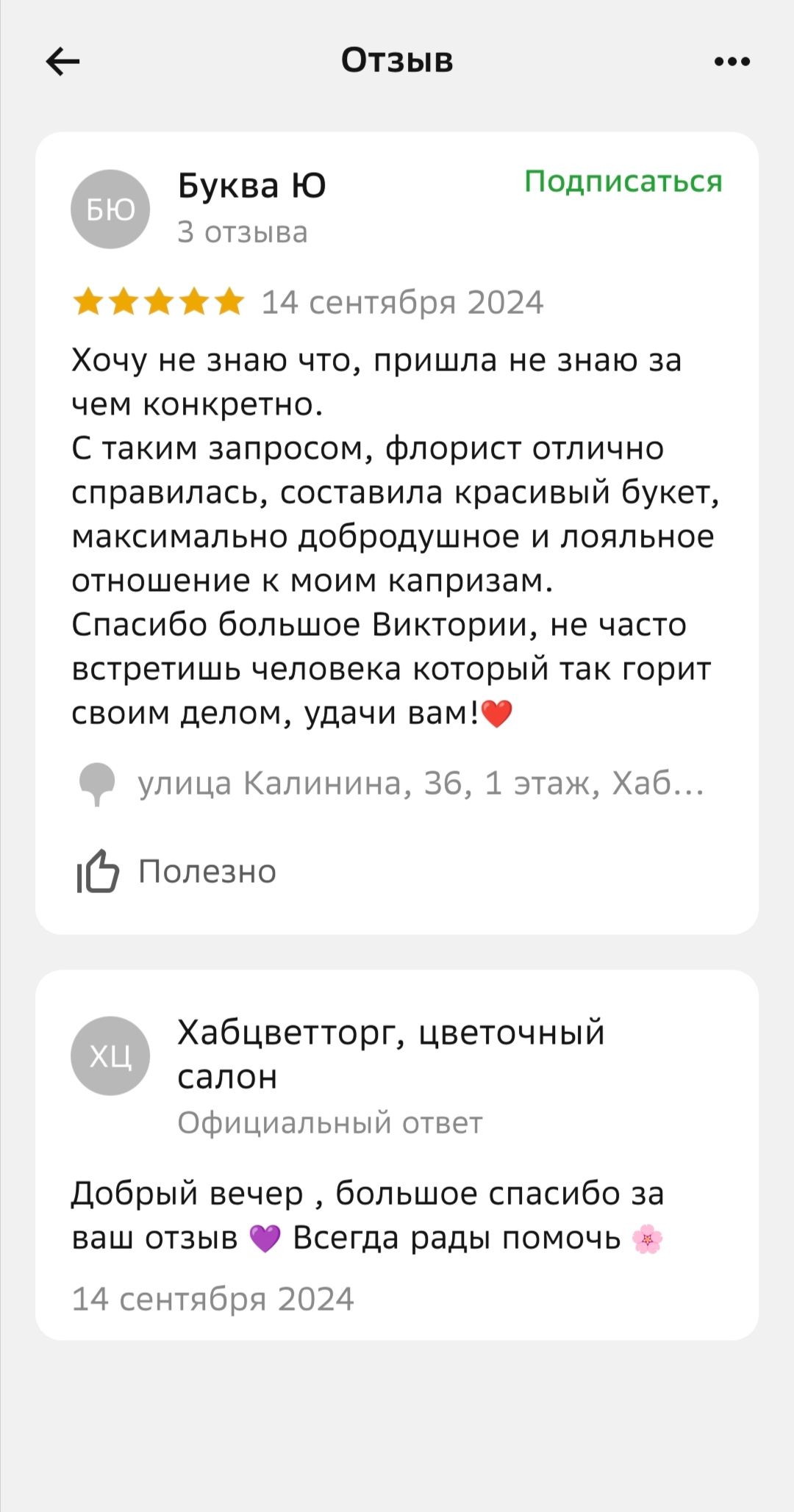This screenshot has width=794, height=1512.
Task: Open the three-dot overflow menu
Action: click(x=732, y=62)
